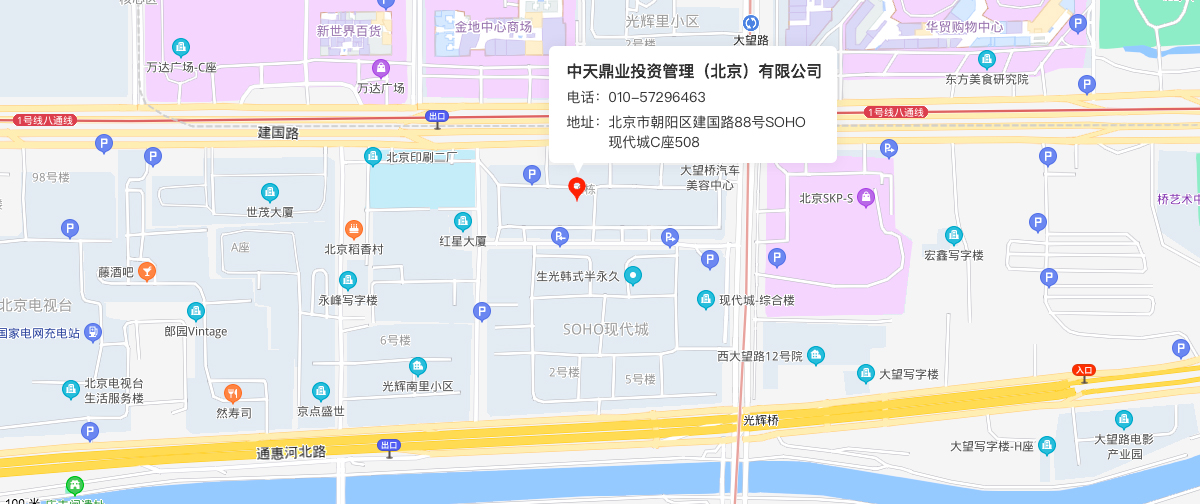Select the 世茂大厦 building marker
This screenshot has width=1200, height=504.
[x=269, y=192]
